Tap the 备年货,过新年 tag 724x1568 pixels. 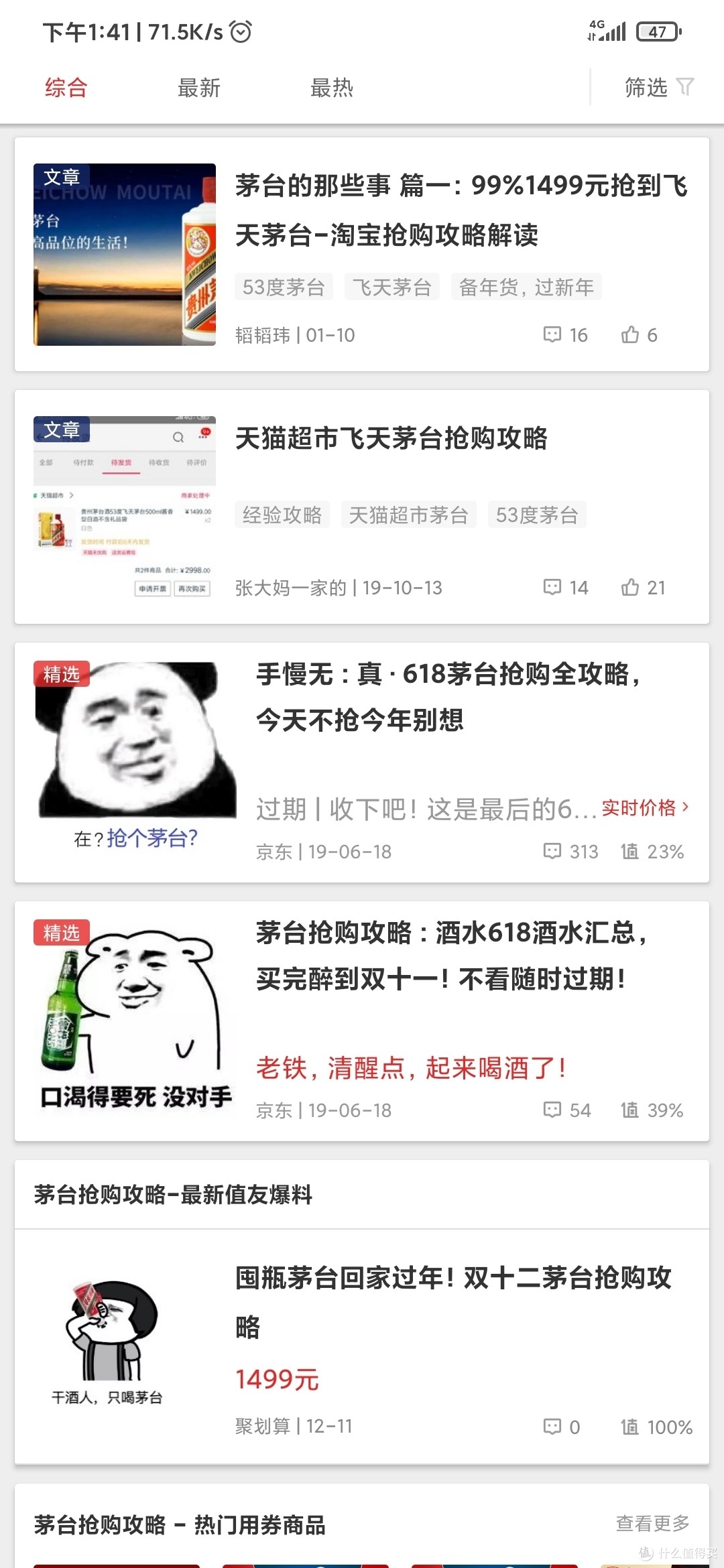[526, 287]
